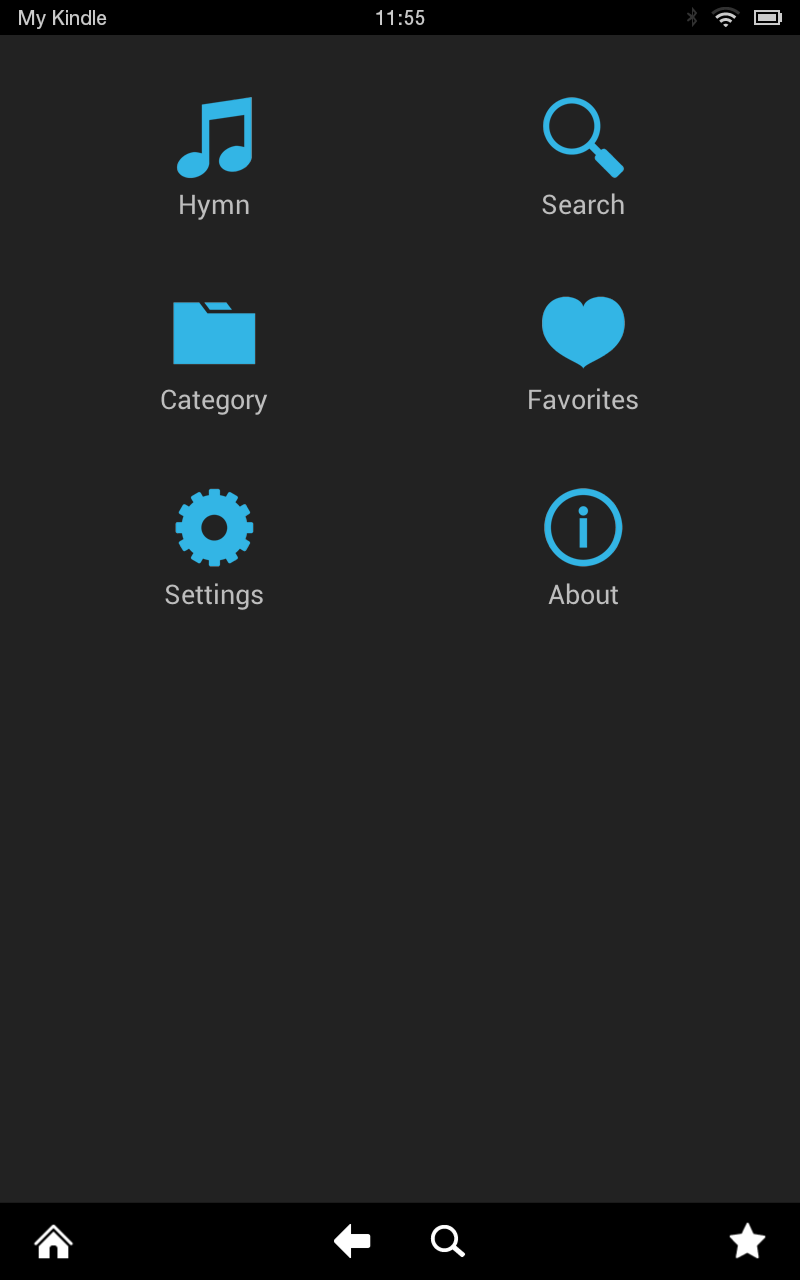Screen dimensions: 800x1280
Task: Open the Hymn section via its label
Action: [214, 204]
